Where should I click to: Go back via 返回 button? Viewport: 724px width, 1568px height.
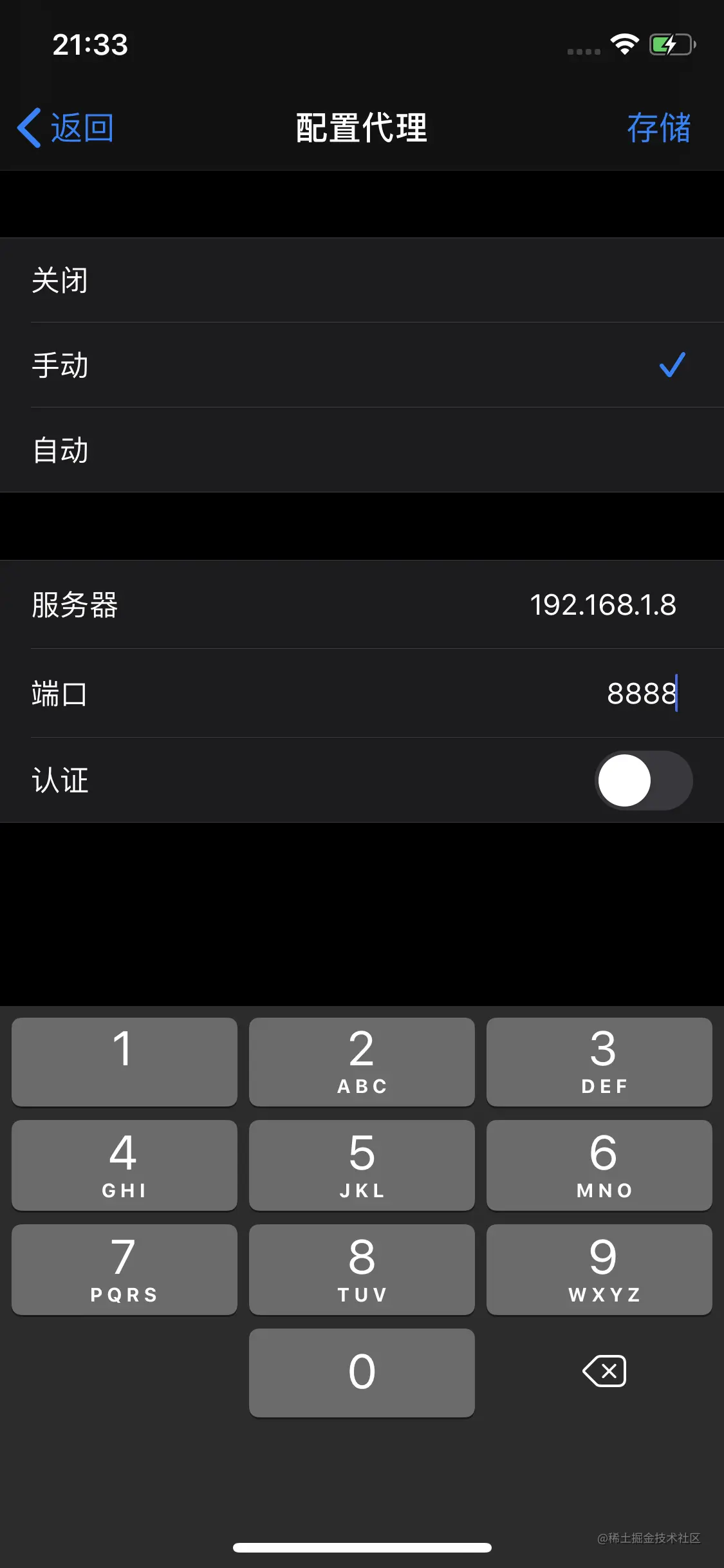click(66, 127)
